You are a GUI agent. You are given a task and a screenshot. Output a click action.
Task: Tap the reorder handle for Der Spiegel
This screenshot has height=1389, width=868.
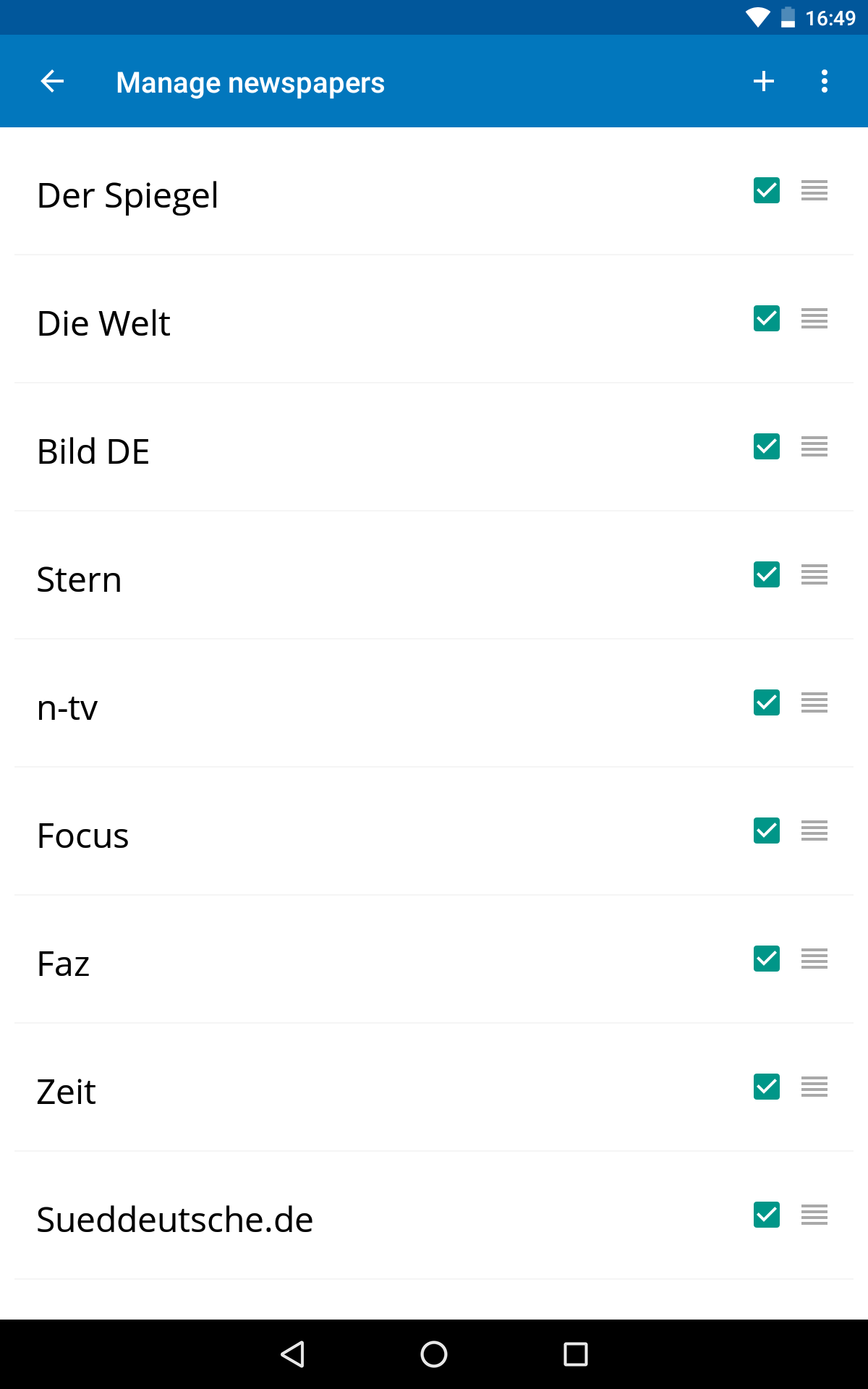[x=814, y=191]
